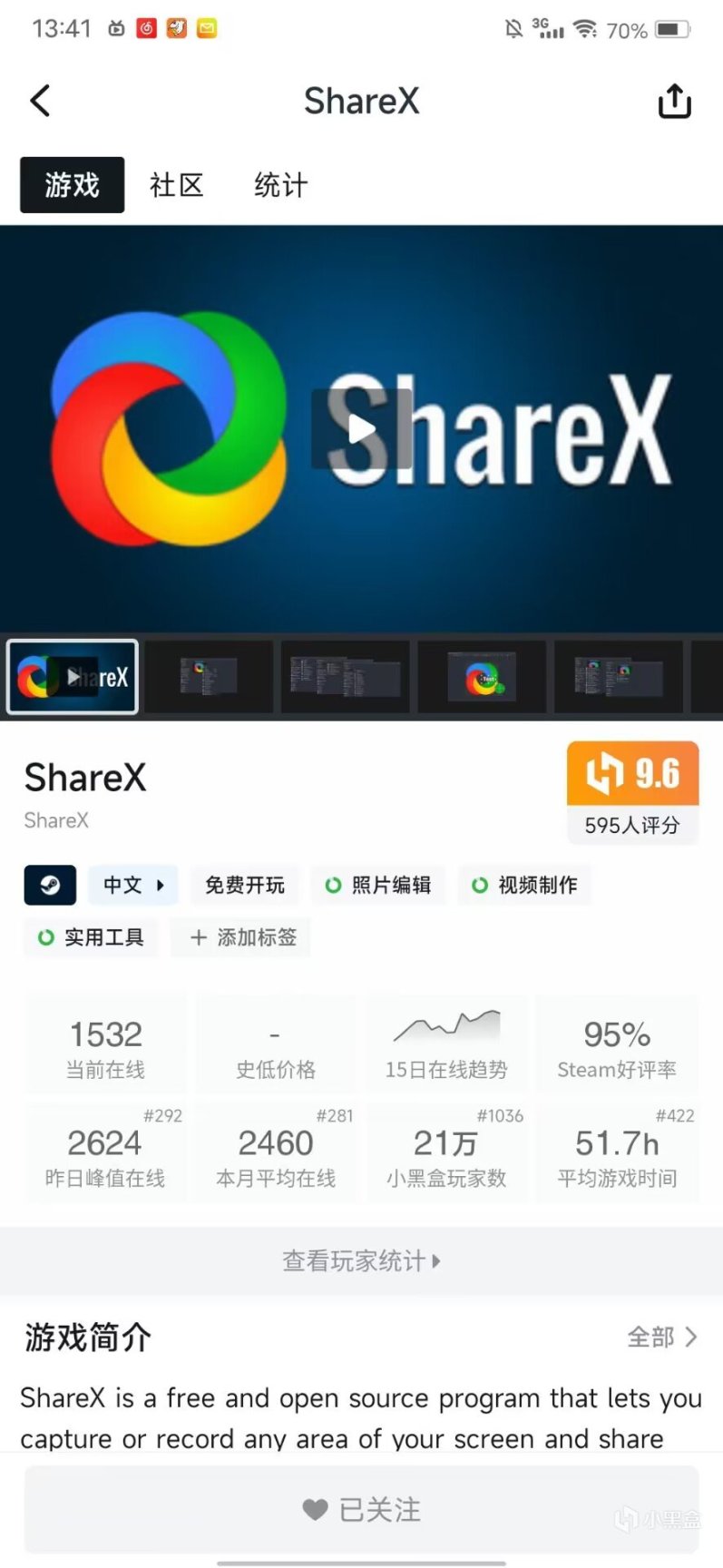This screenshot has height=1568, width=723.
Task: Select the 免费开玩 tag
Action: [x=244, y=885]
